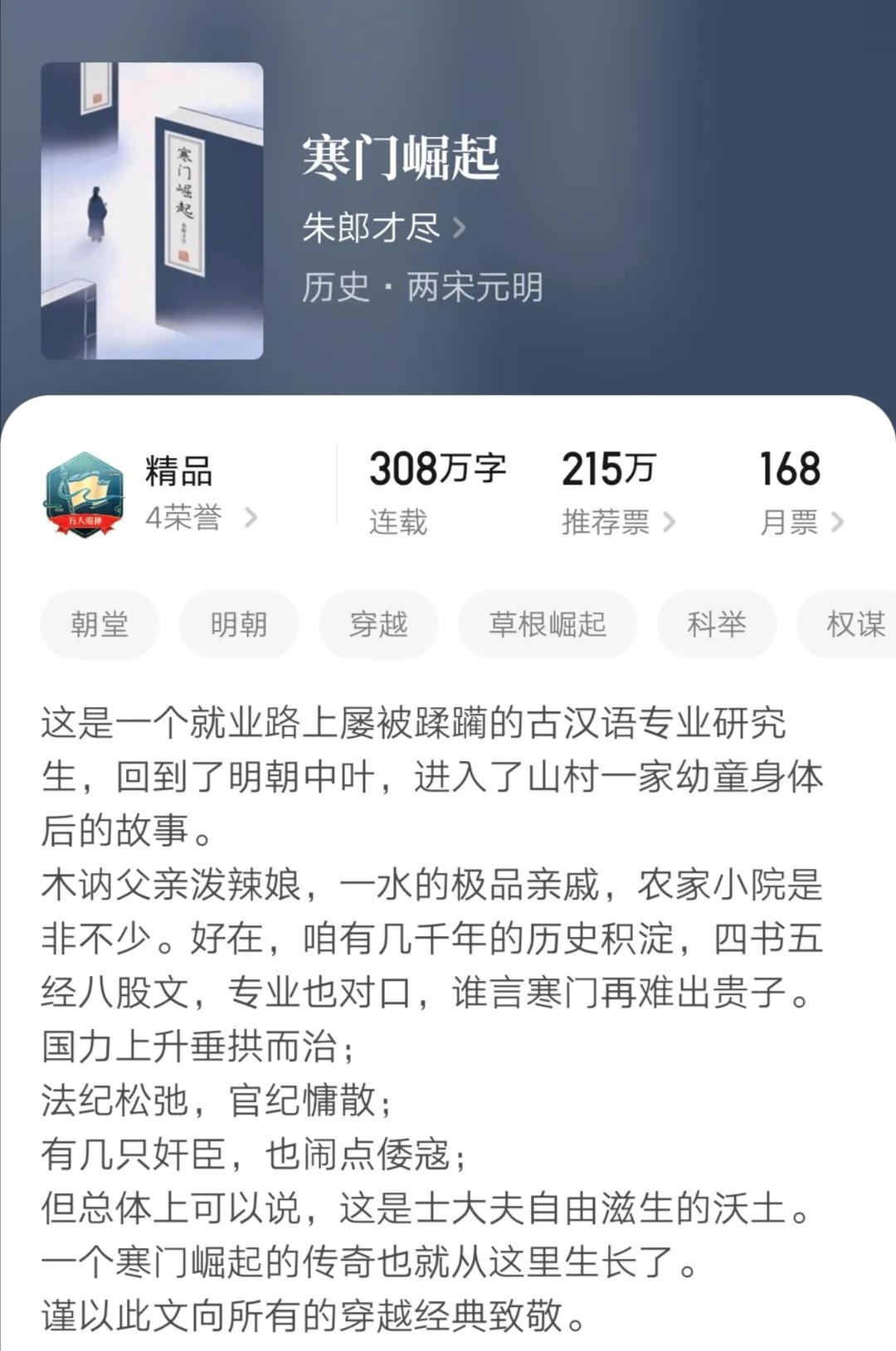Viewport: 896px width, 1351px height.
Task: Select the 科举 tag
Action: 717,624
